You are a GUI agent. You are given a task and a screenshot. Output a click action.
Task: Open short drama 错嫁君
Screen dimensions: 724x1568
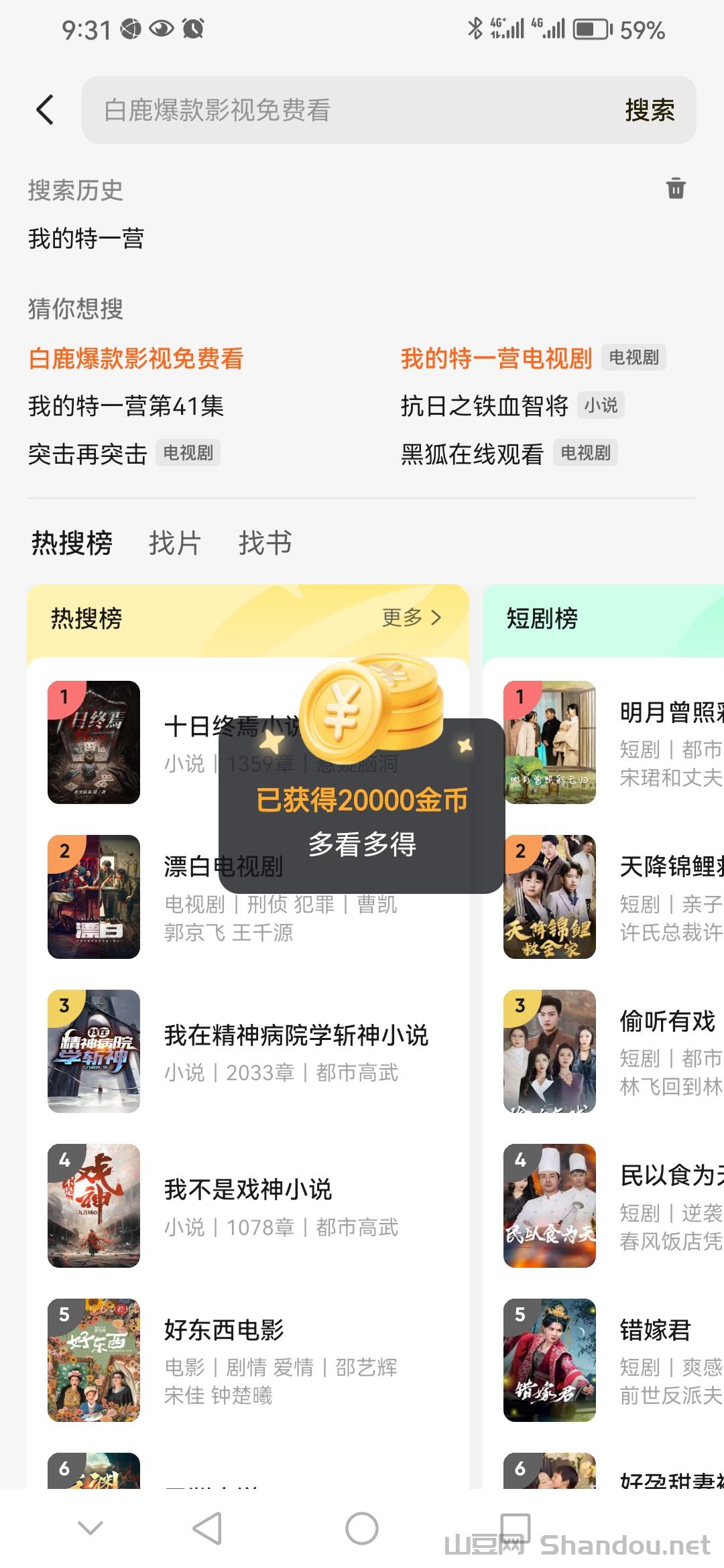pos(655,1331)
